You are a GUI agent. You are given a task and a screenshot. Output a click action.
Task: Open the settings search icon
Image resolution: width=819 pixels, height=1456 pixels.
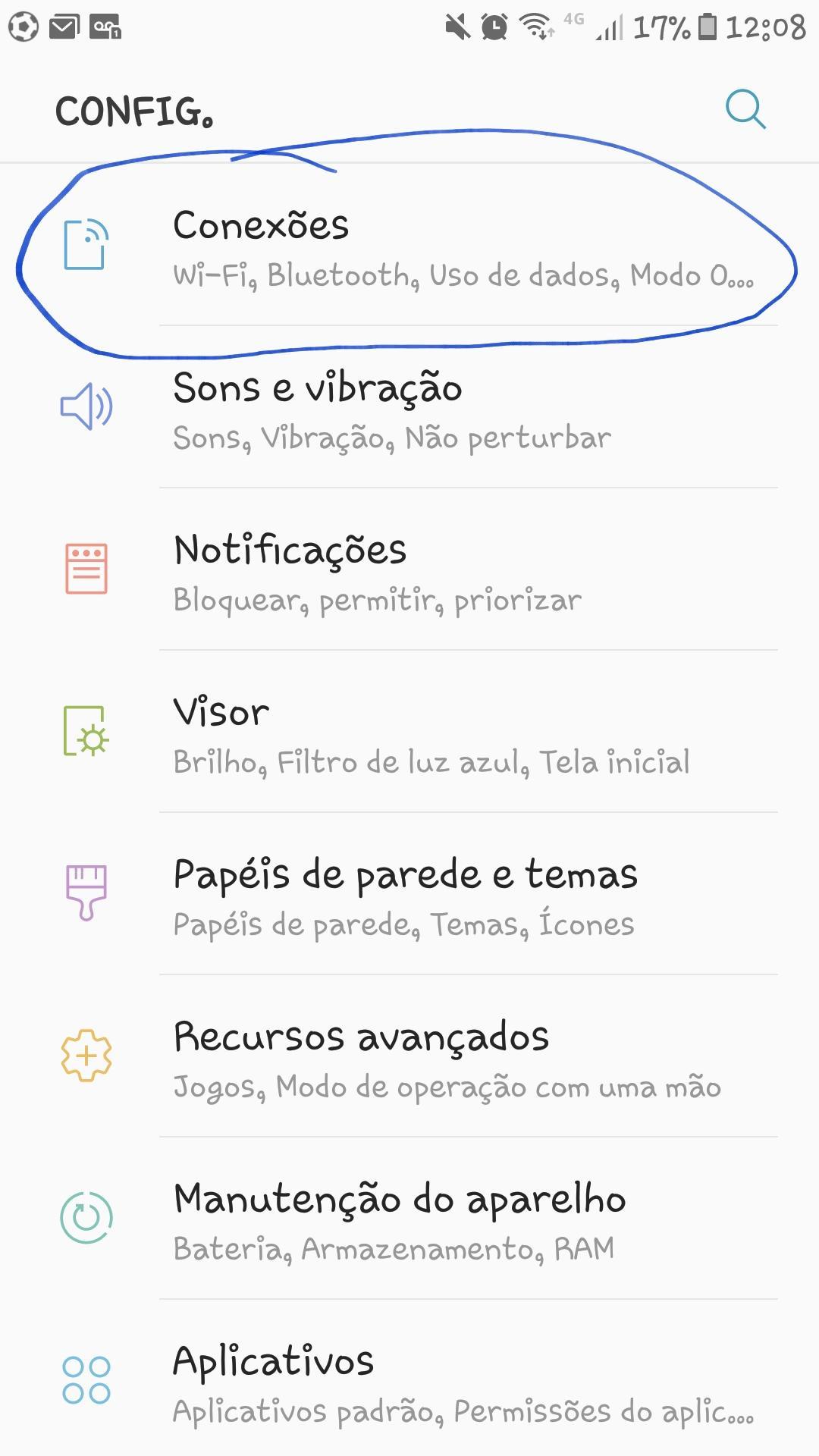(745, 110)
